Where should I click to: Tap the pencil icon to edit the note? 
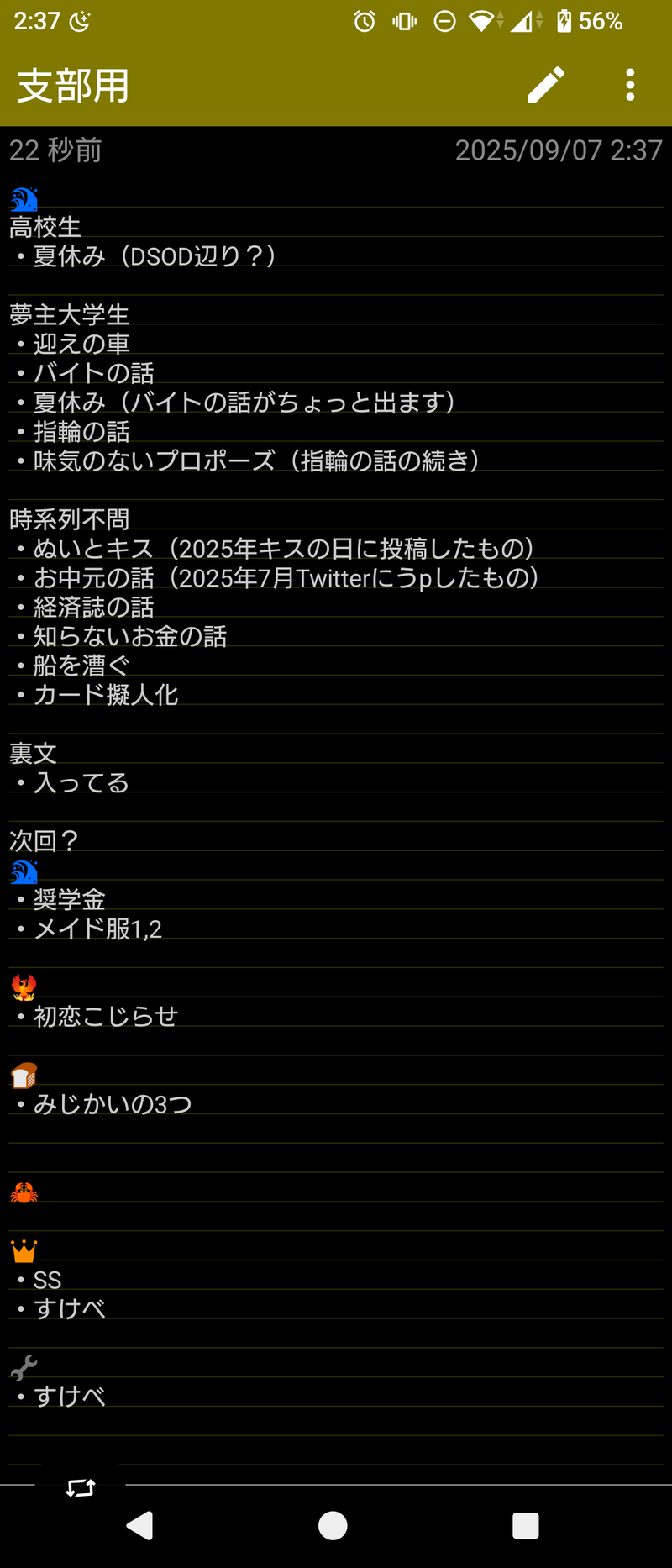pos(546,85)
